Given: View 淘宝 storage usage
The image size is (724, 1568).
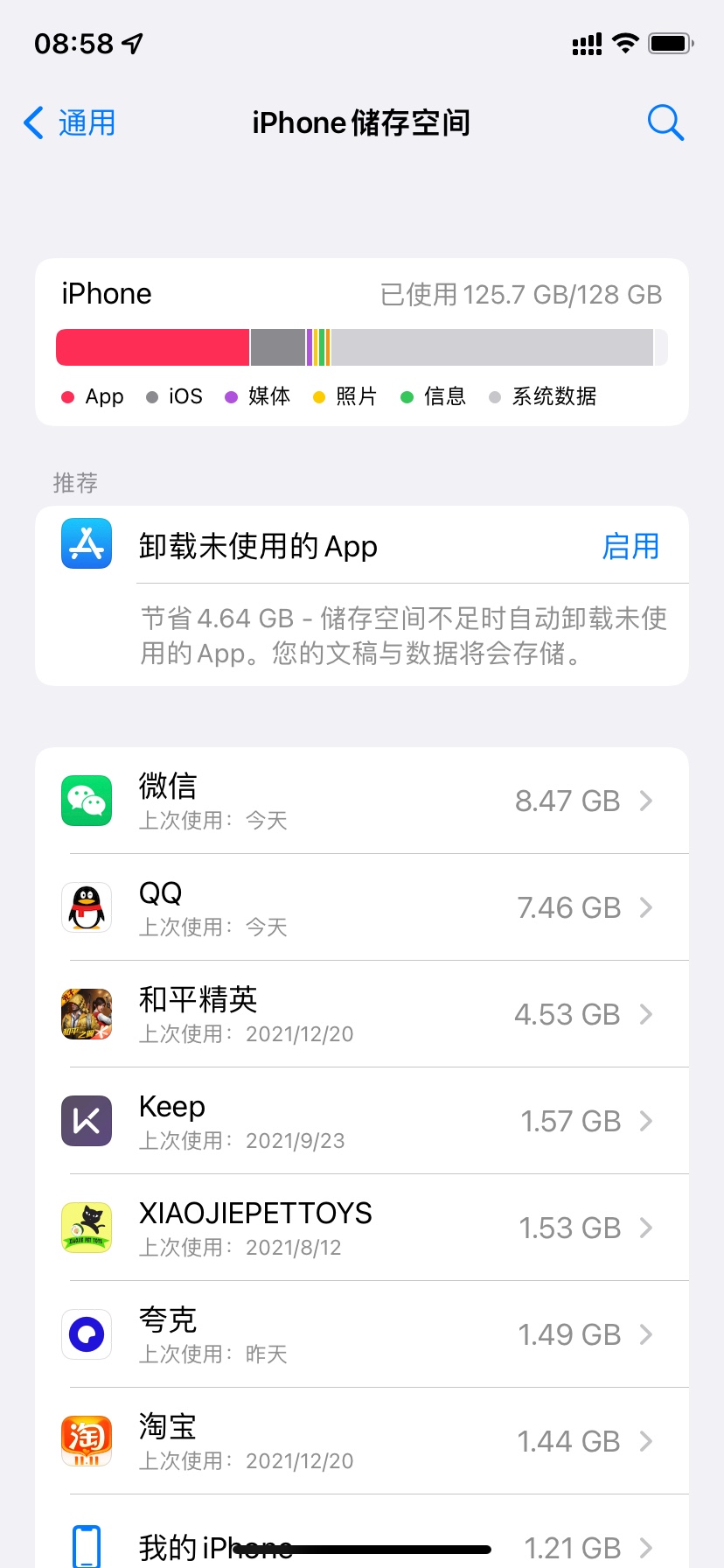Looking at the screenshot, I should (x=362, y=1441).
